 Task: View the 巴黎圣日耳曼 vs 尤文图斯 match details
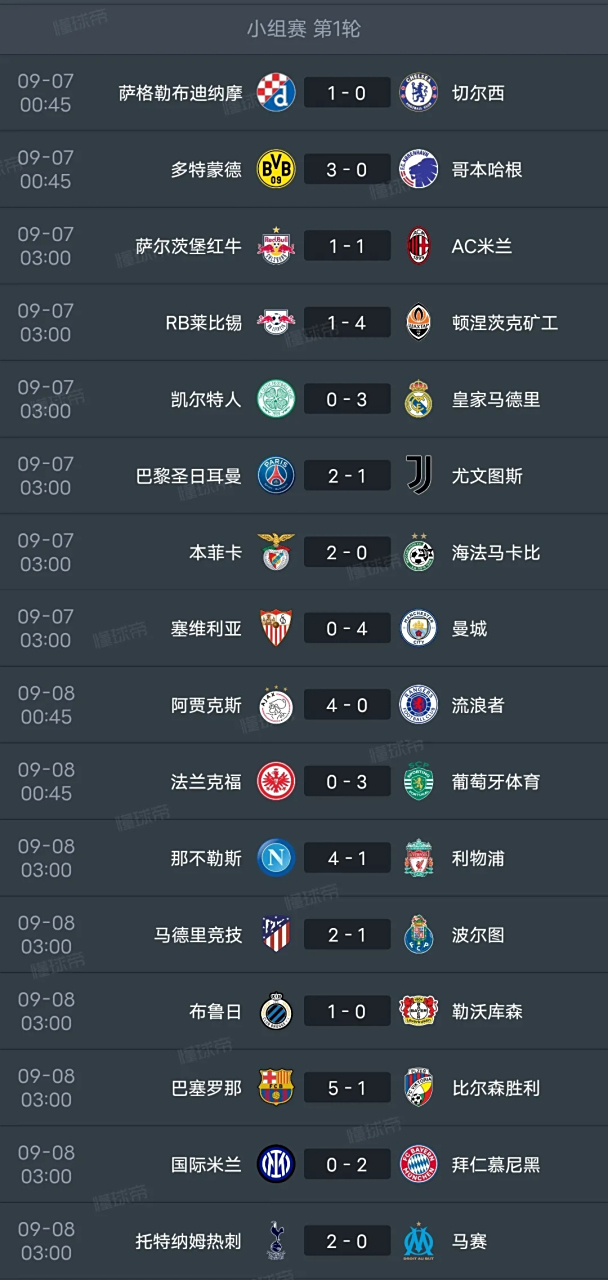tap(346, 476)
